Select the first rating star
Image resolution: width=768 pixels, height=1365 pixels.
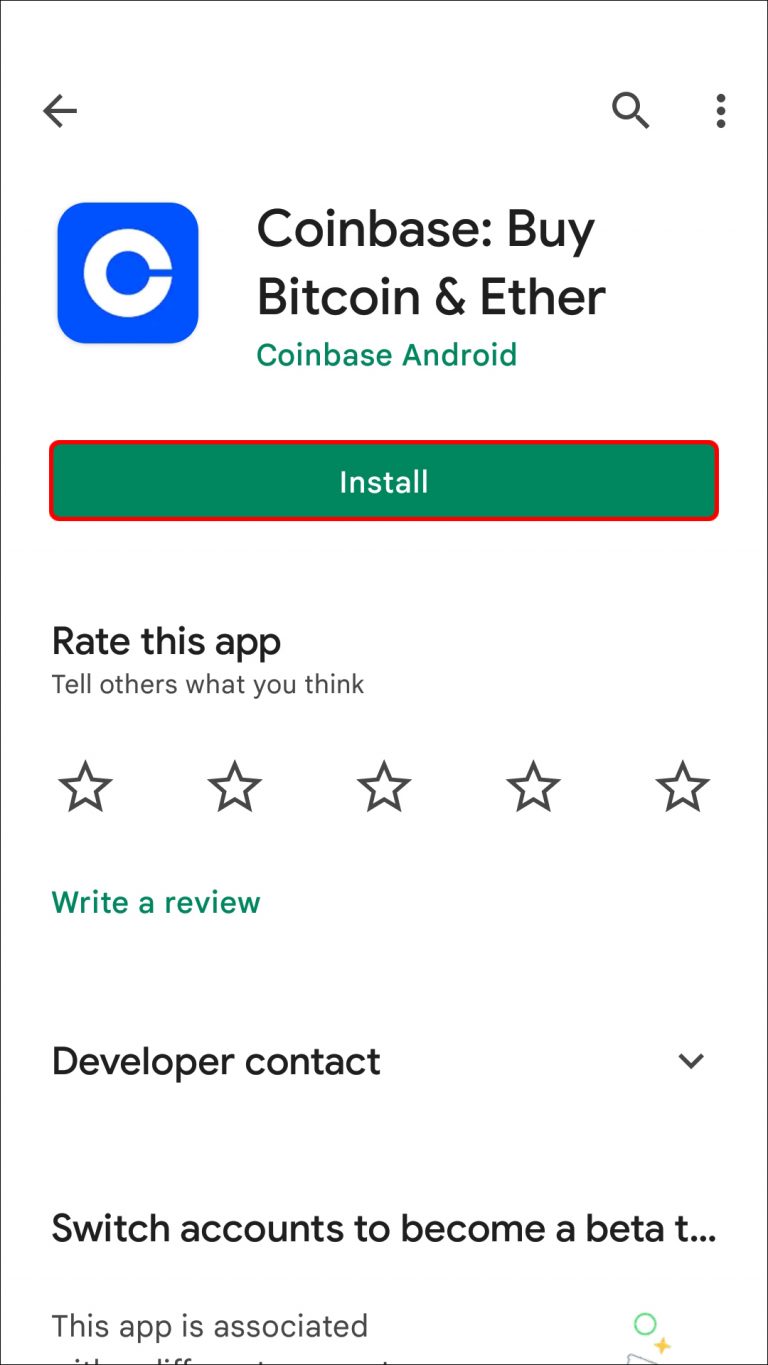pos(85,787)
